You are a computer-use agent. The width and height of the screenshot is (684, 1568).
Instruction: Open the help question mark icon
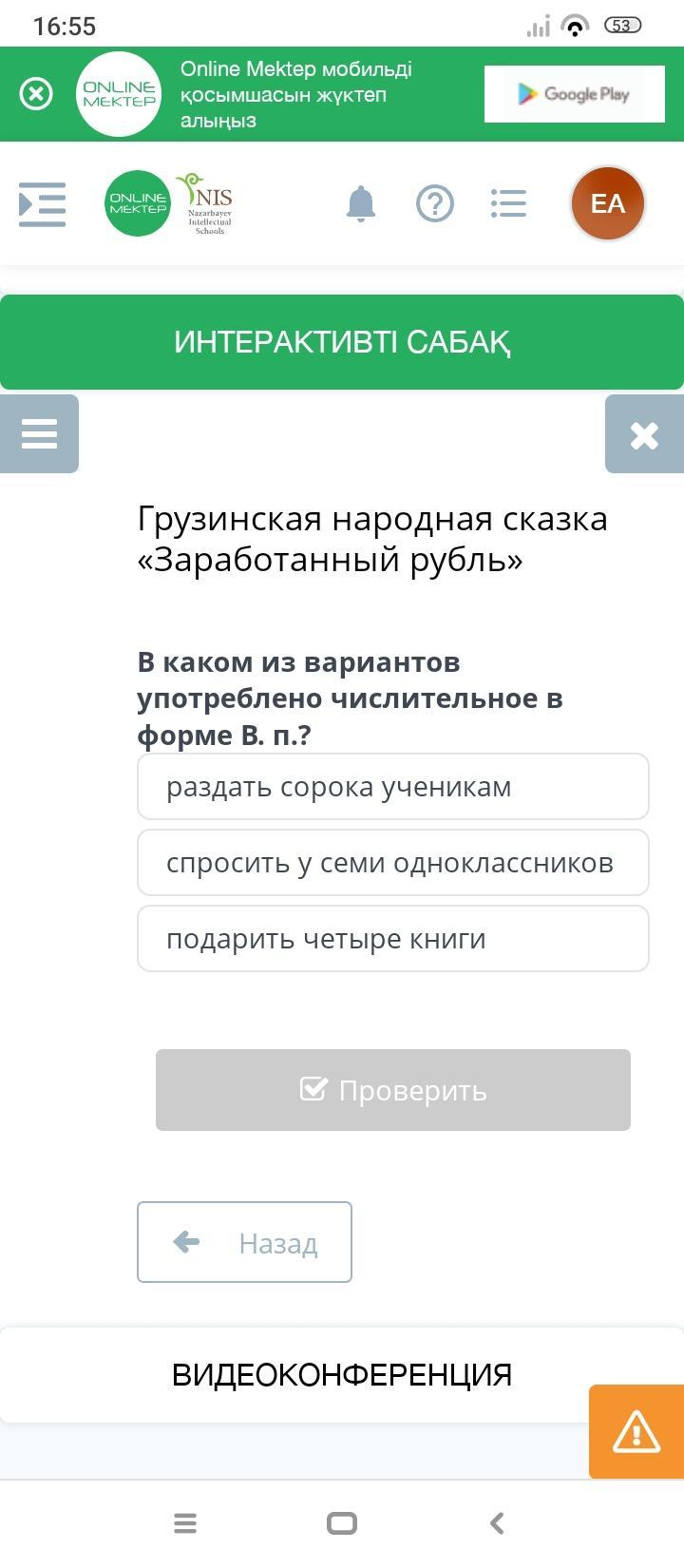(x=435, y=203)
